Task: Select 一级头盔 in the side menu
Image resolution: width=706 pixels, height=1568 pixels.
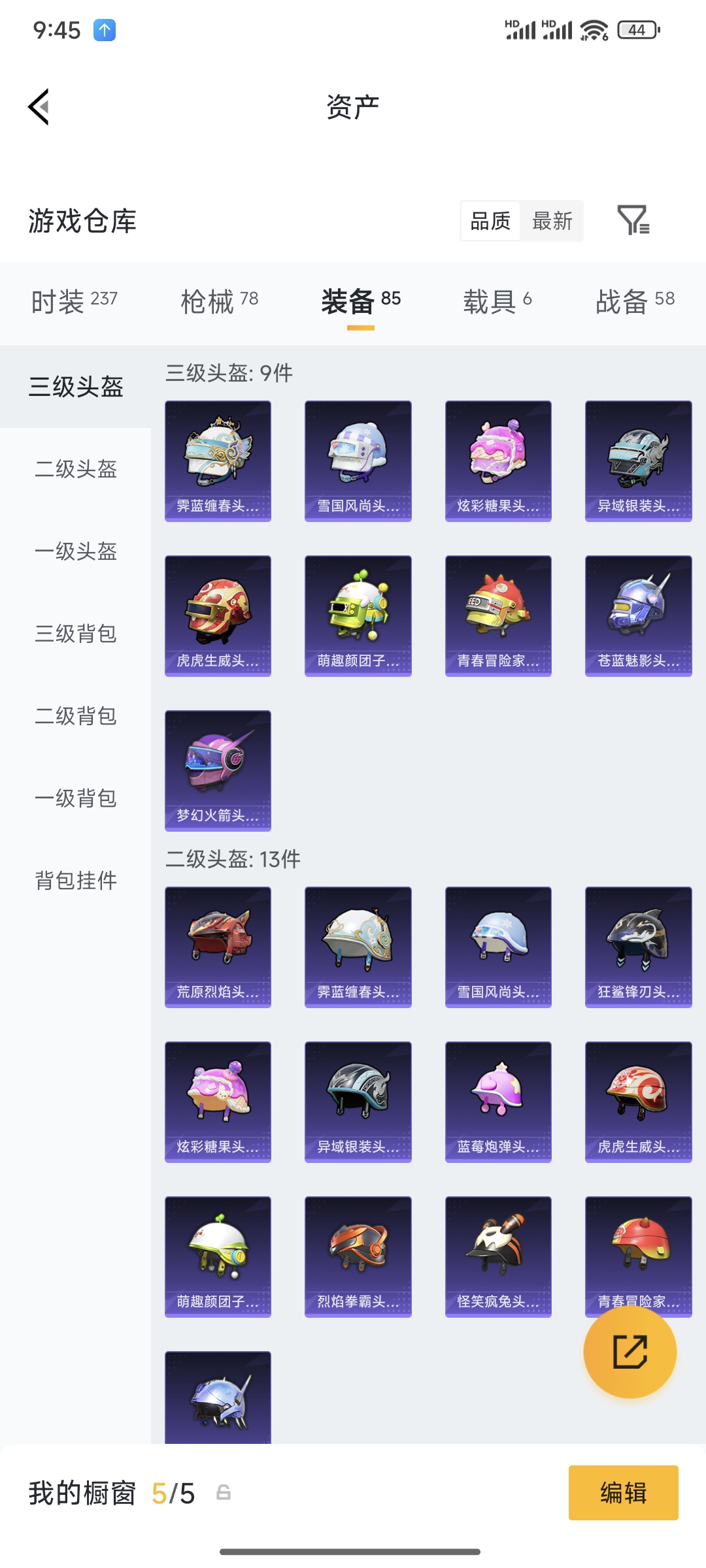Action: pos(76,551)
